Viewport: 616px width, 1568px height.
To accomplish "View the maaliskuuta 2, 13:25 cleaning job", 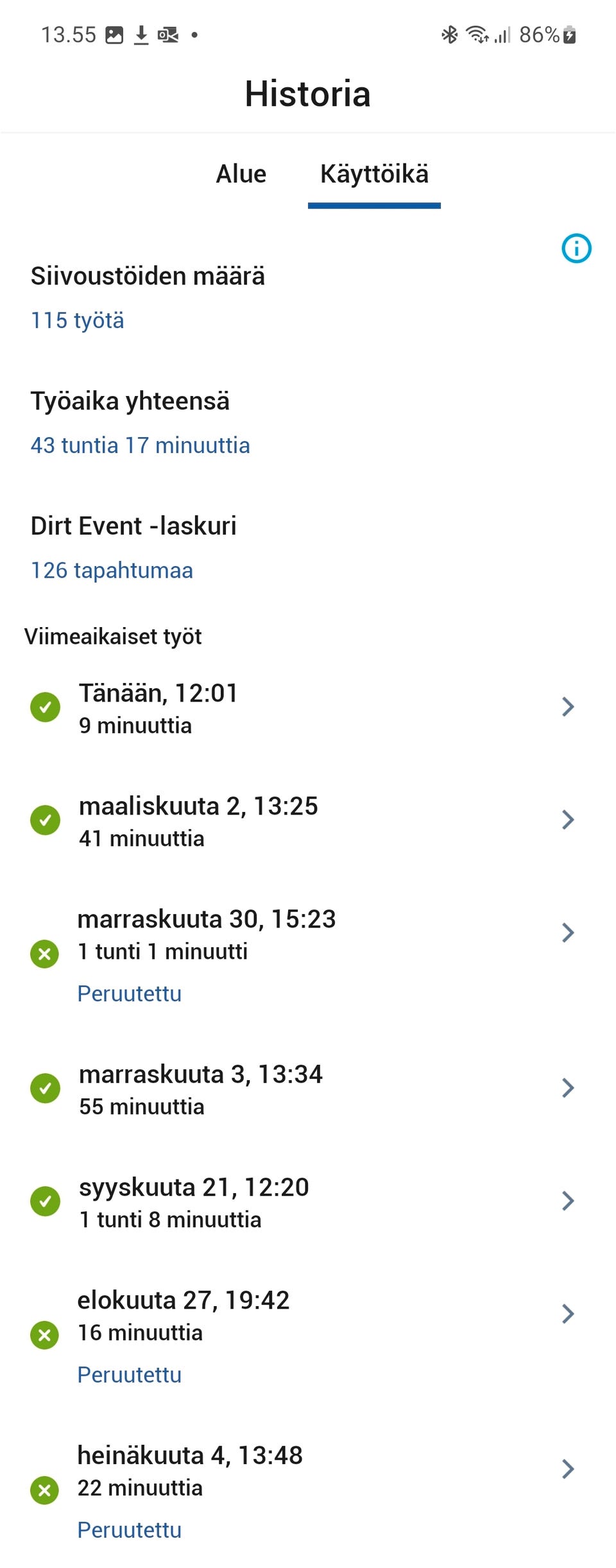I will tap(308, 821).
